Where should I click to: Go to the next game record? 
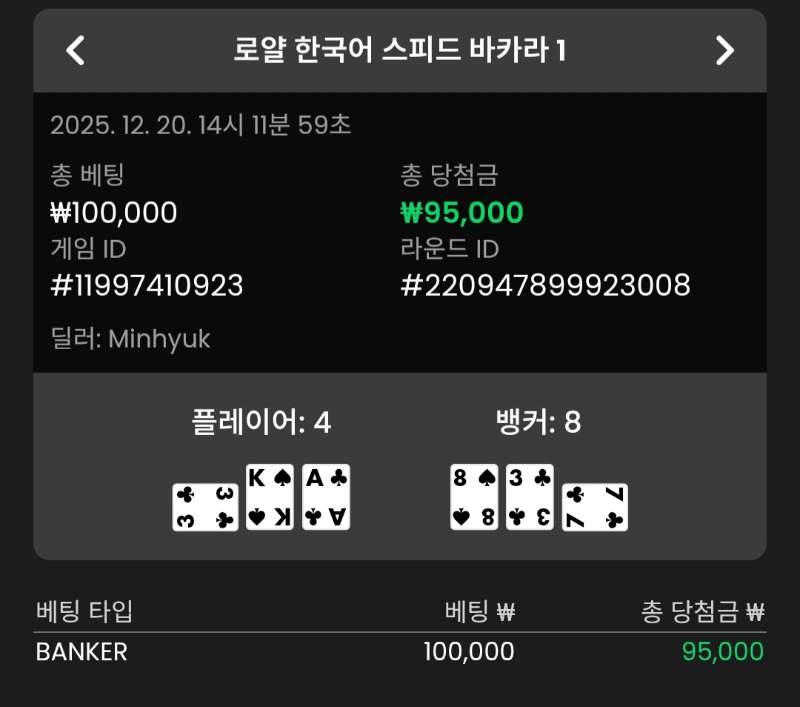click(725, 50)
